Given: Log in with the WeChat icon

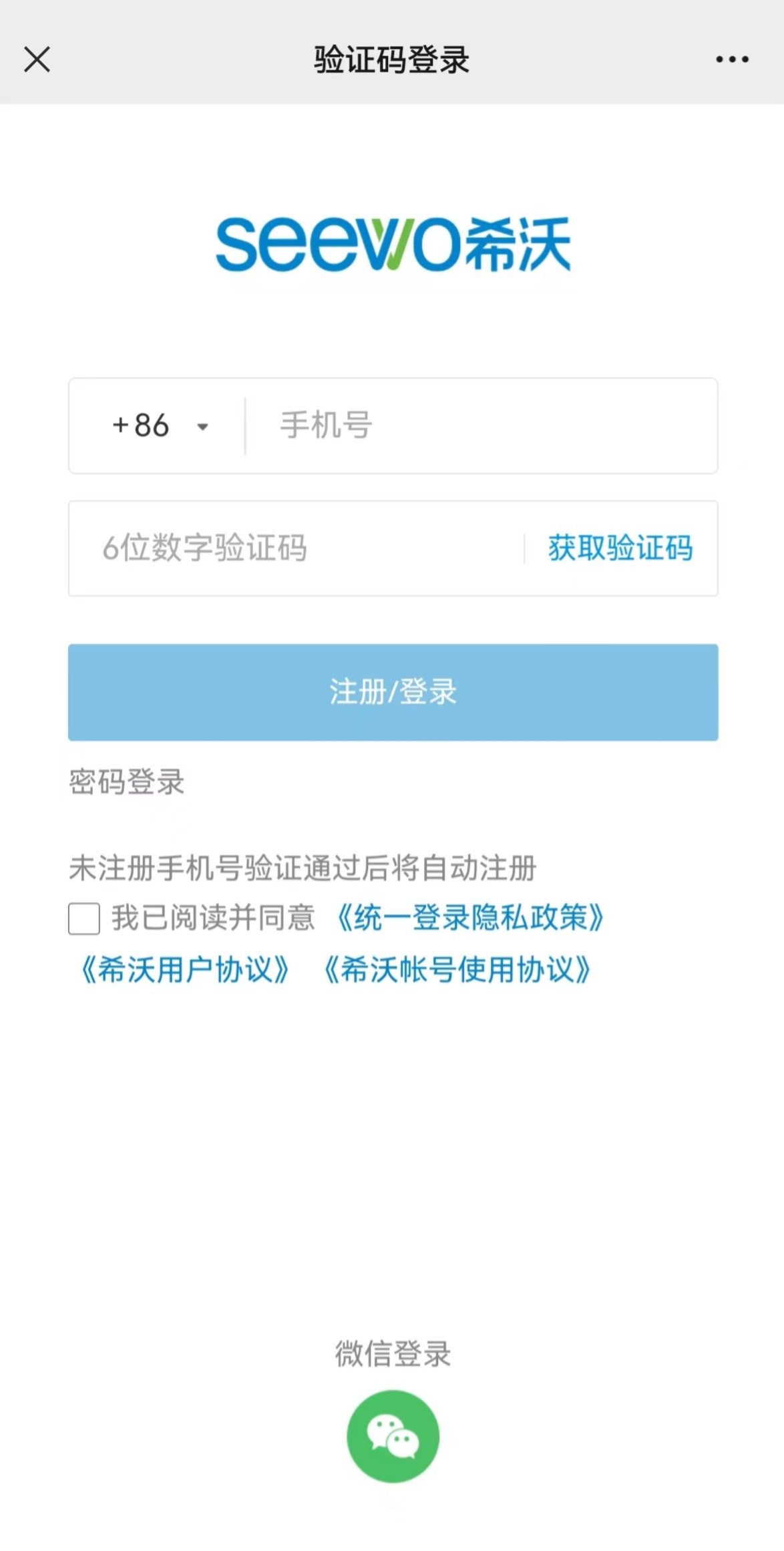Looking at the screenshot, I should tap(393, 1436).
